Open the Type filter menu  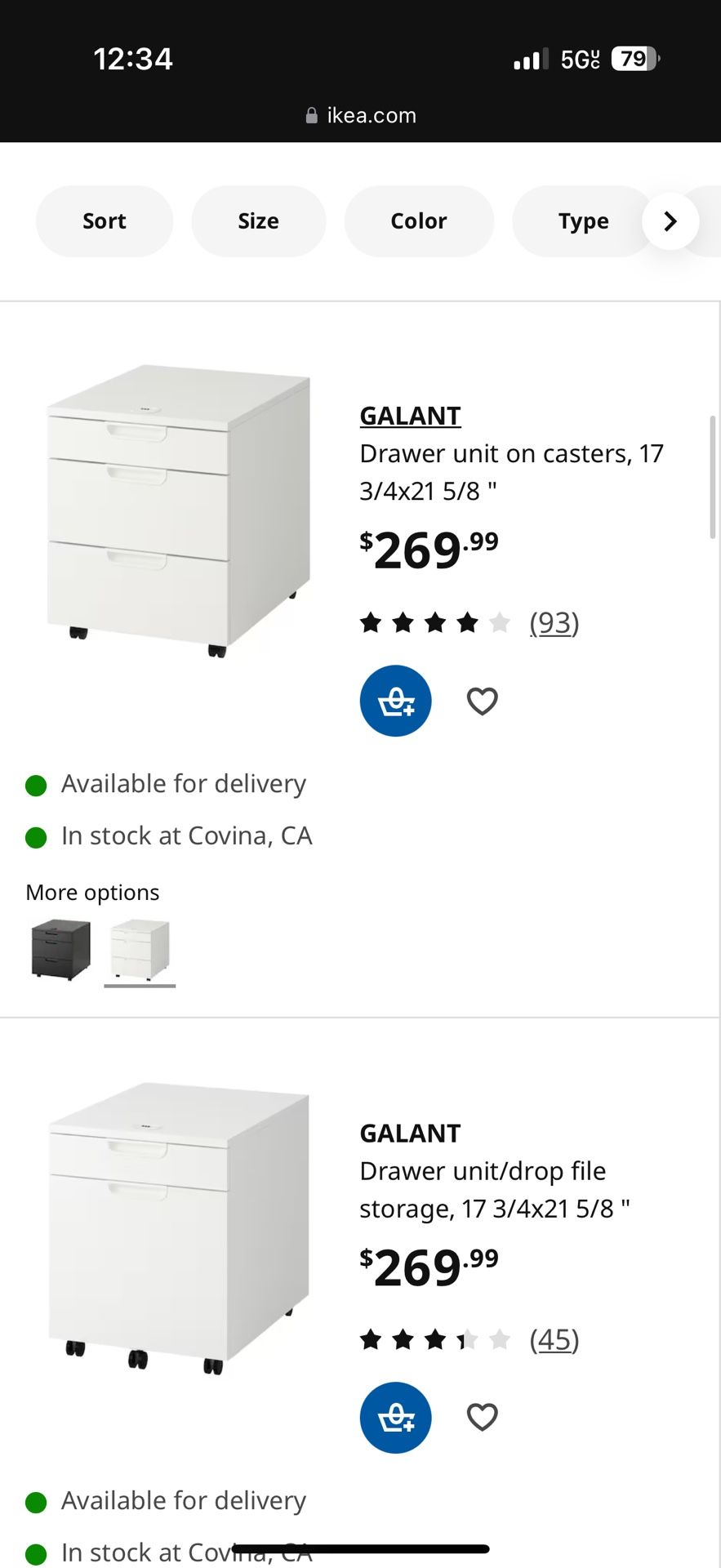coord(583,220)
